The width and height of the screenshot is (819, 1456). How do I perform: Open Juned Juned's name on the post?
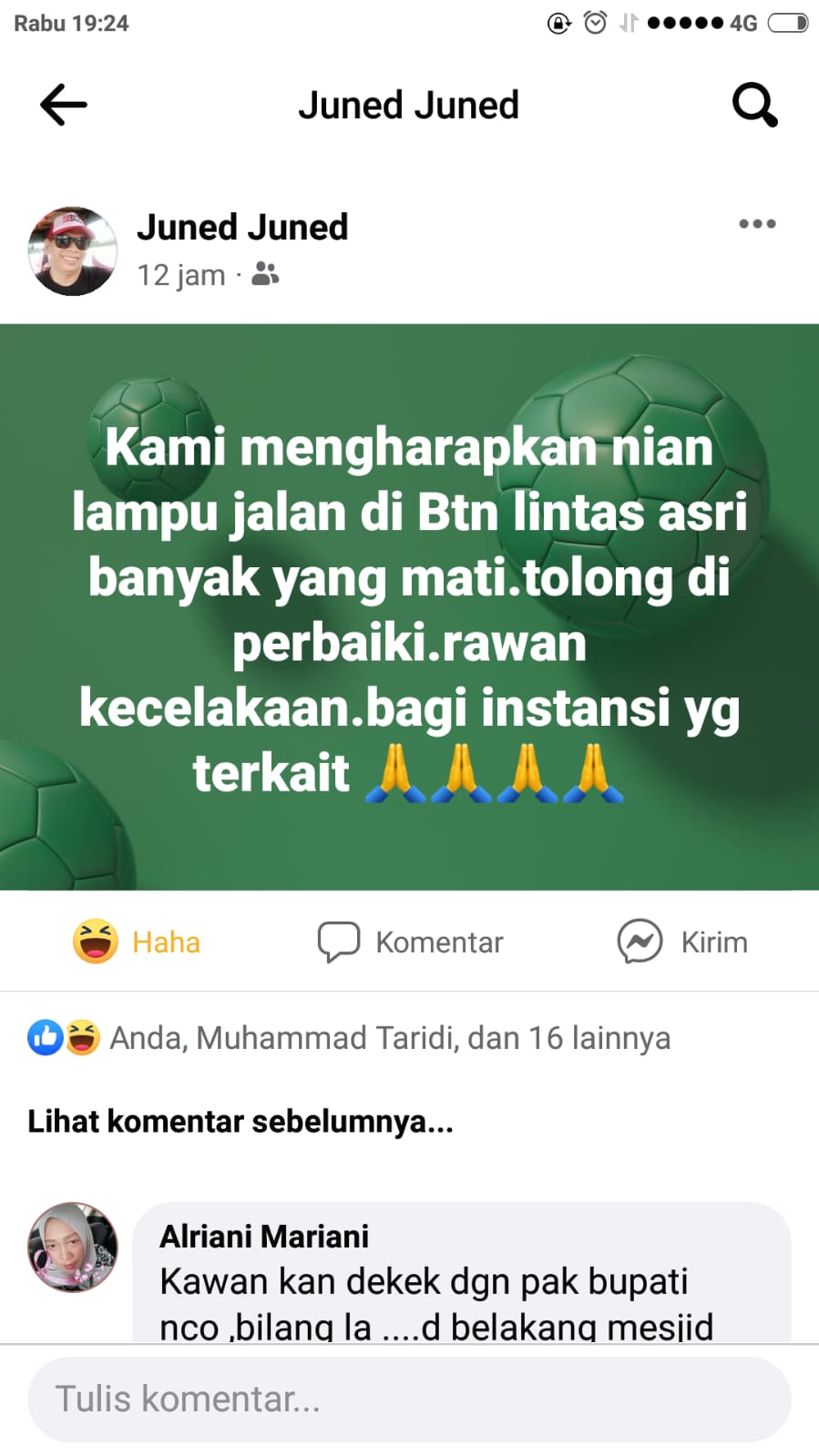tap(242, 228)
